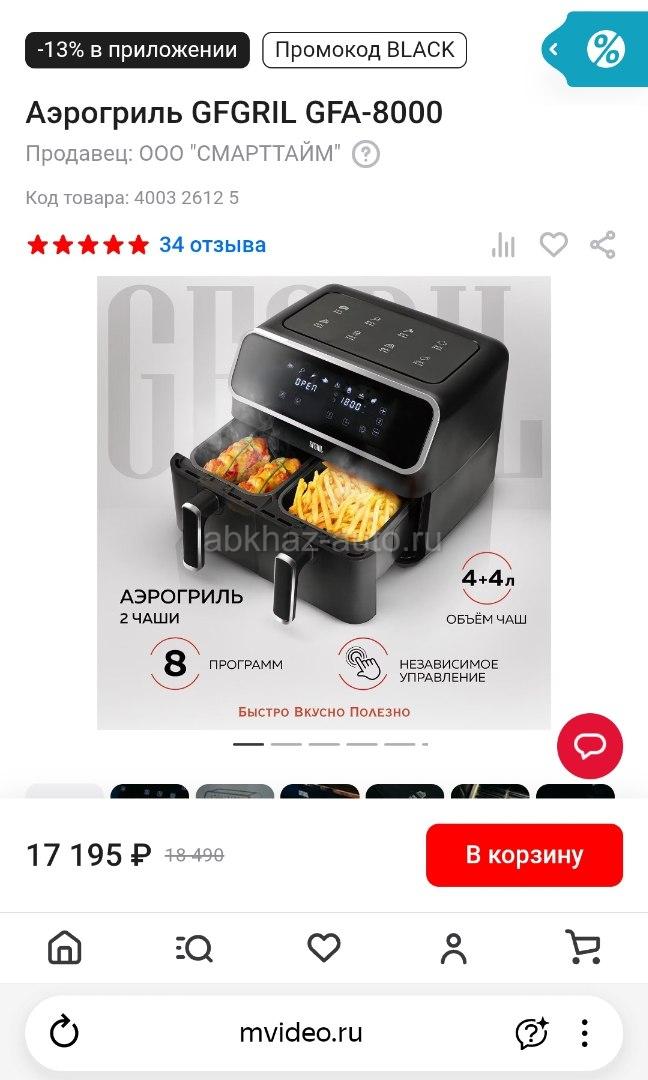
Task: Open the profile tab
Action: tap(453, 946)
